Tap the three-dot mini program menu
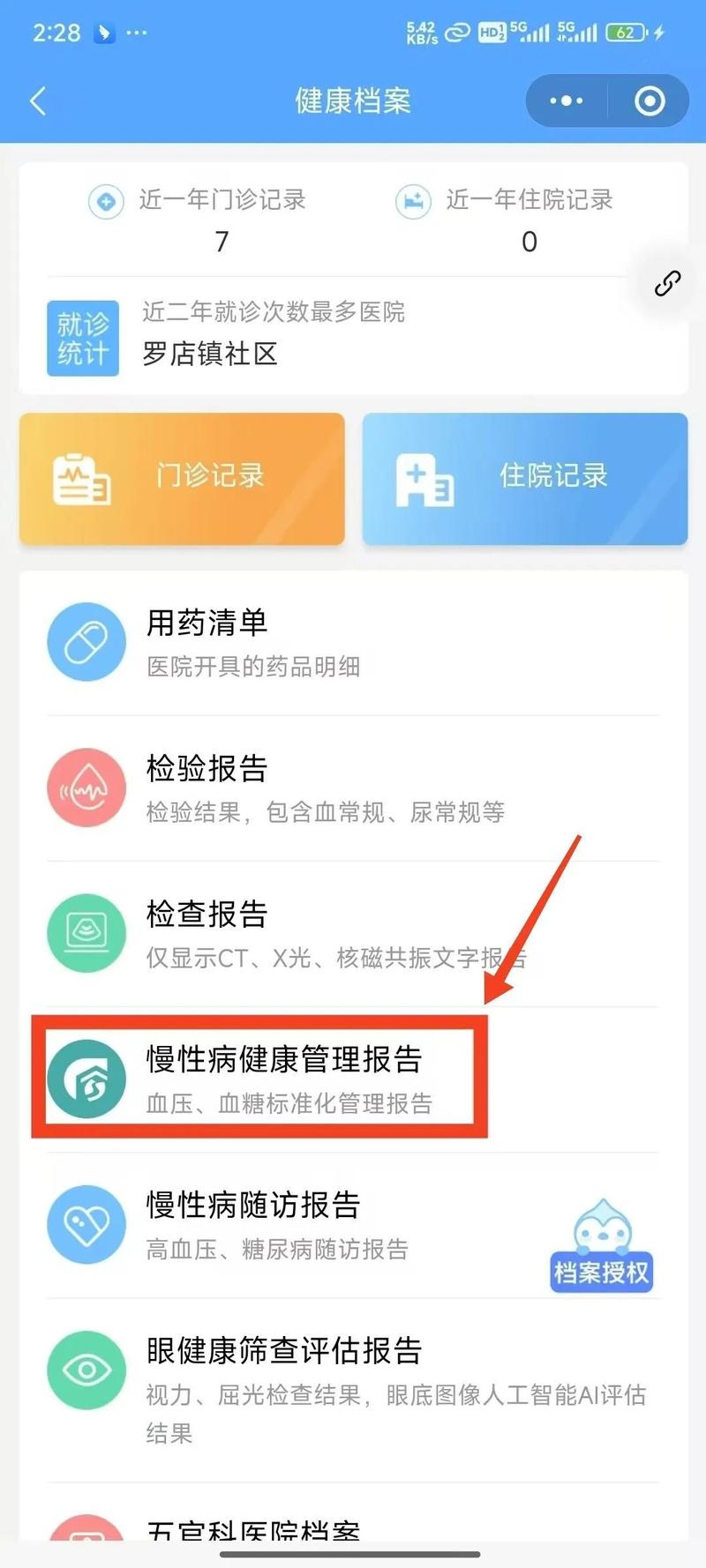The height and width of the screenshot is (1568, 706). click(565, 101)
